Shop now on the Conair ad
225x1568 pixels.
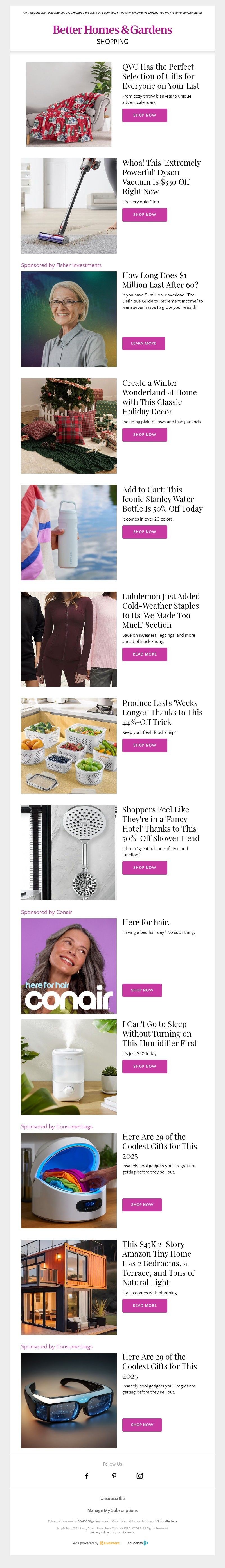(142, 990)
